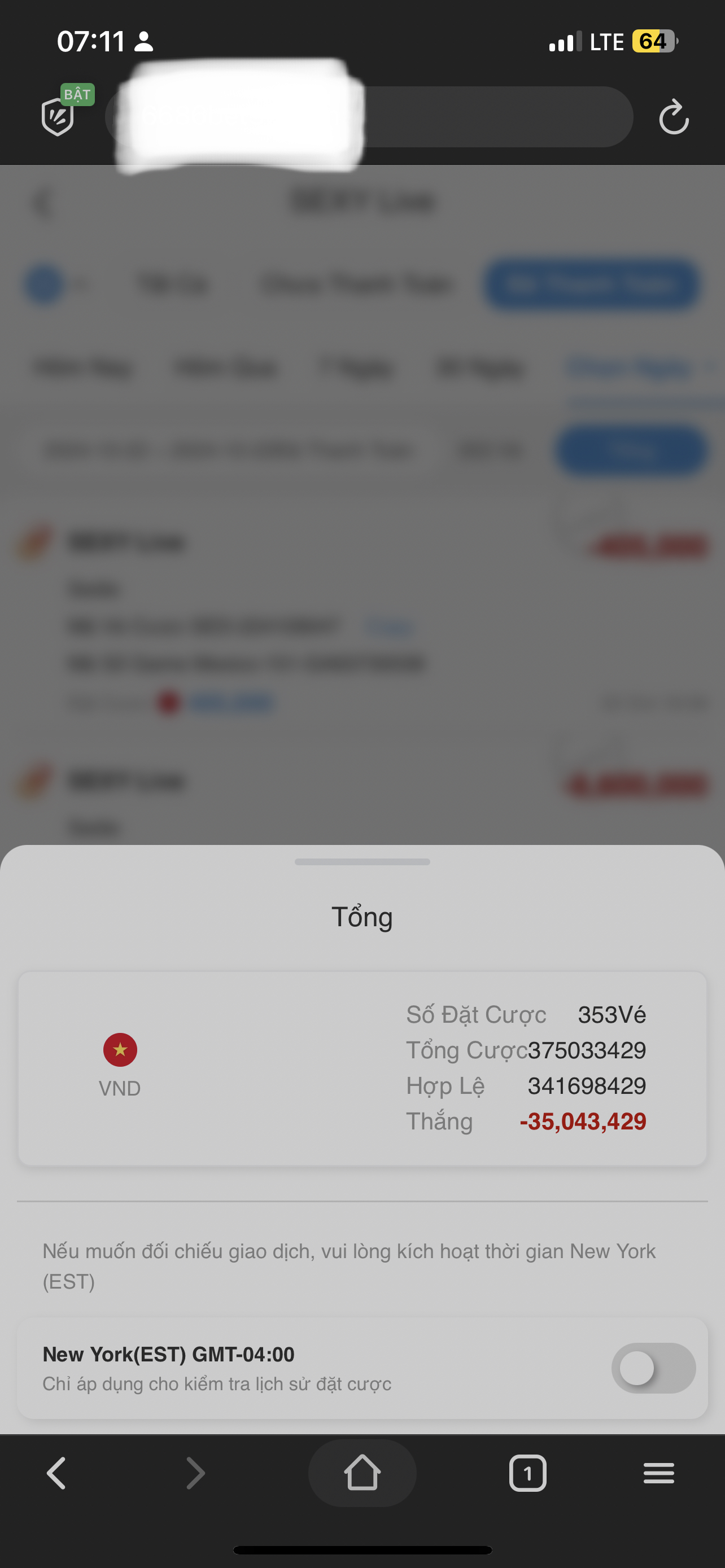Open the browser home page
Screen dimensions: 725x1568
[362, 1473]
